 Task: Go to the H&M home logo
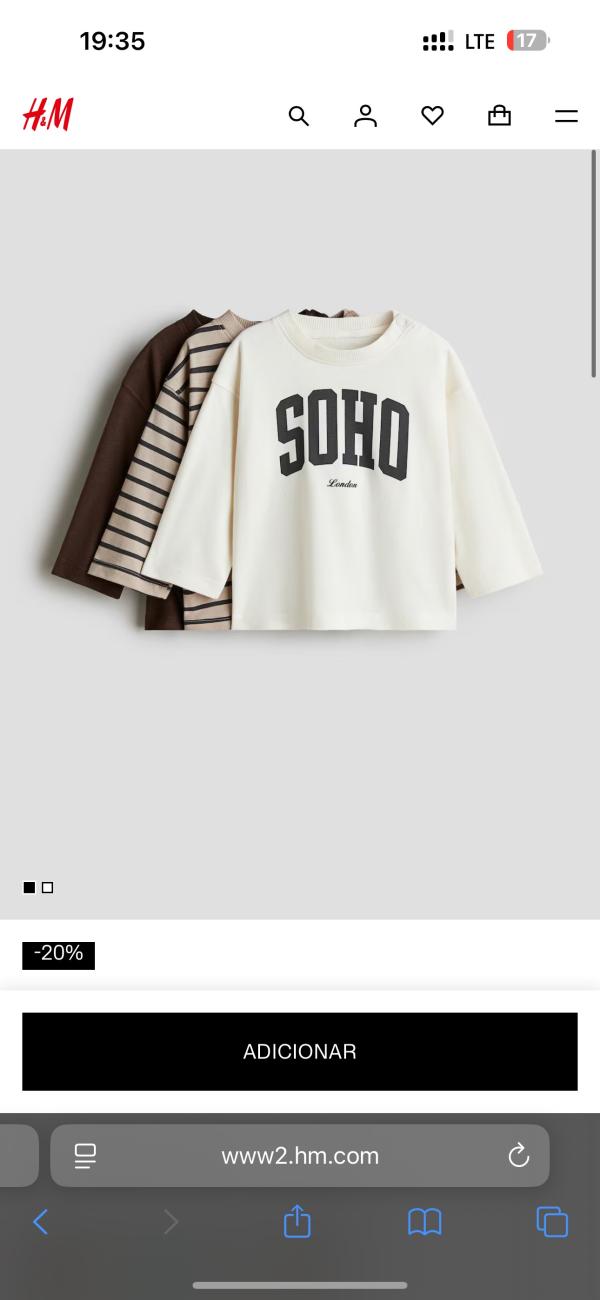click(x=48, y=115)
